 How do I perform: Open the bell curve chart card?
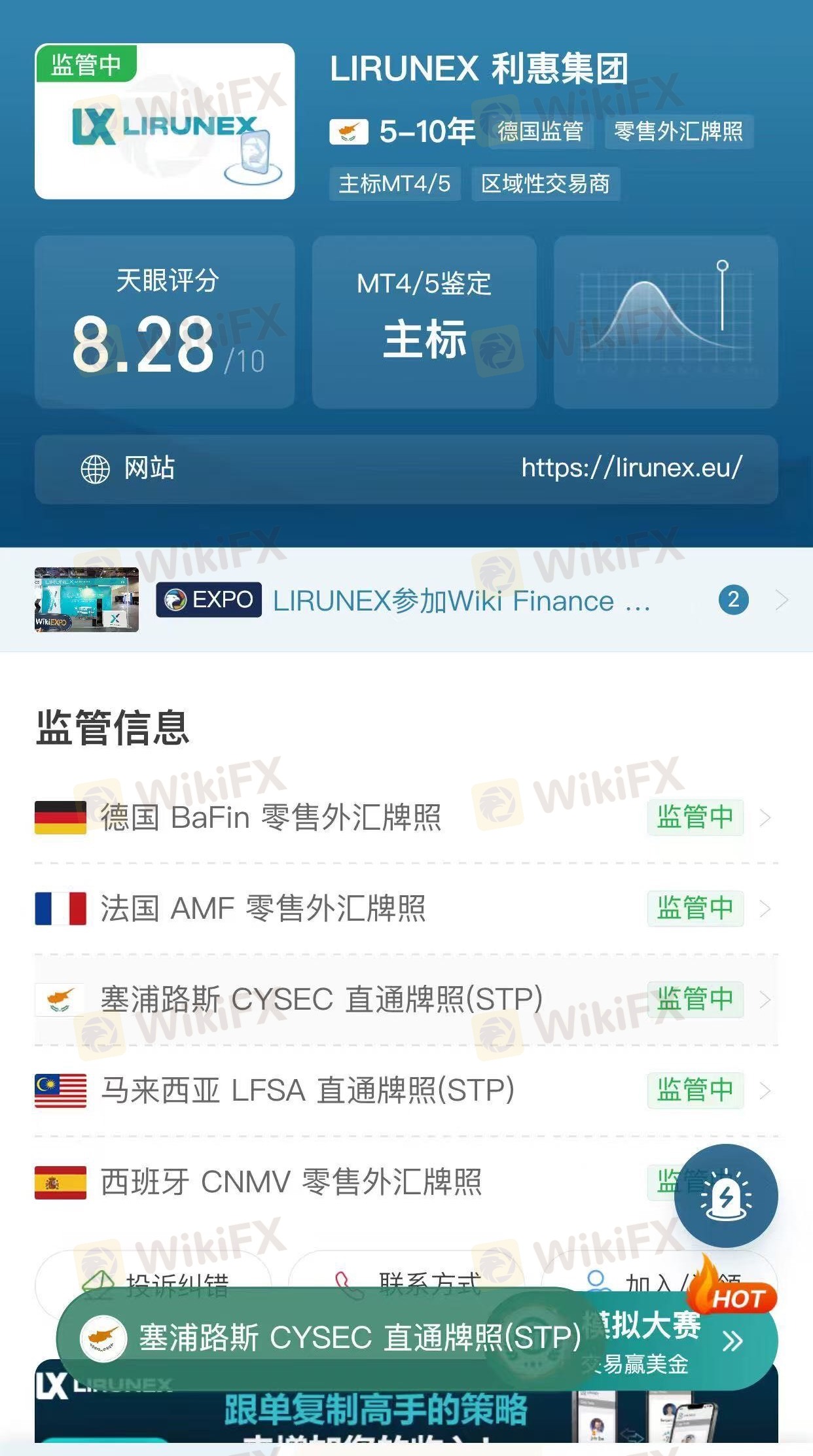pyautogui.click(x=666, y=322)
